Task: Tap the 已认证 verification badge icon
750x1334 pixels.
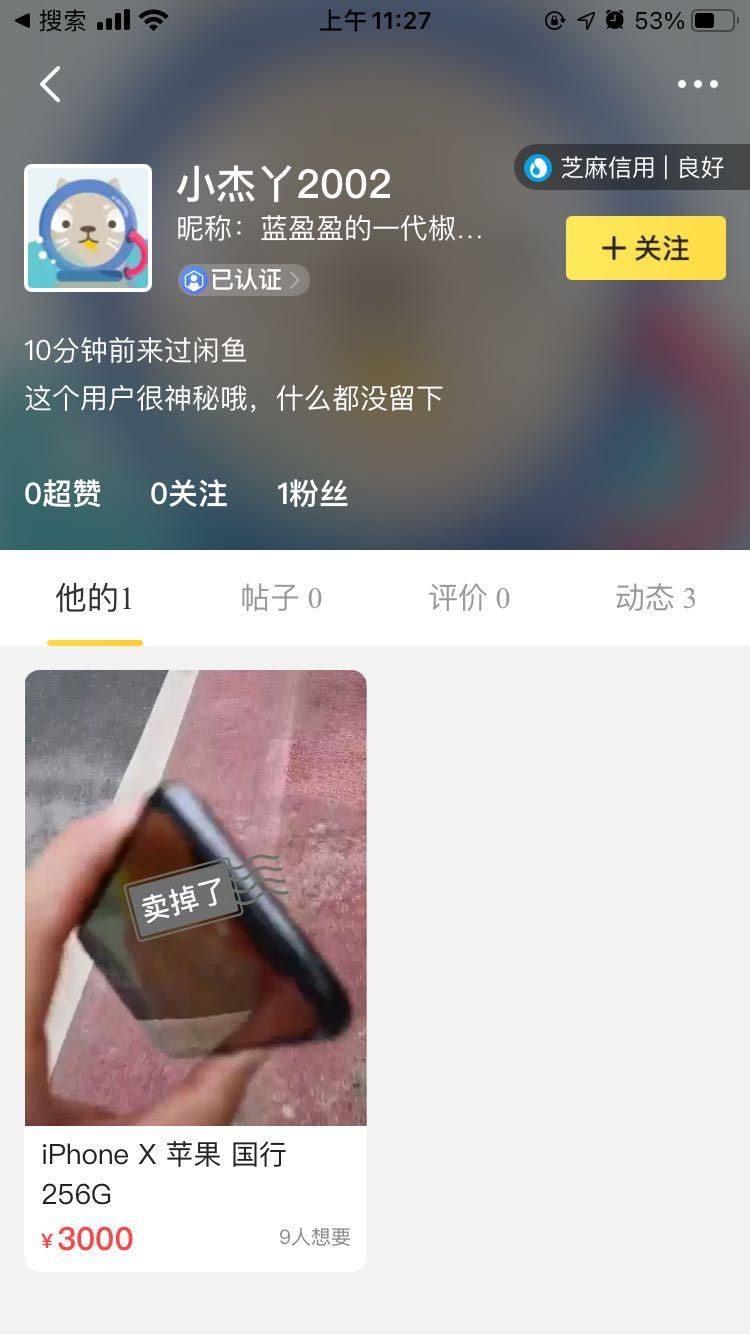Action: [194, 280]
